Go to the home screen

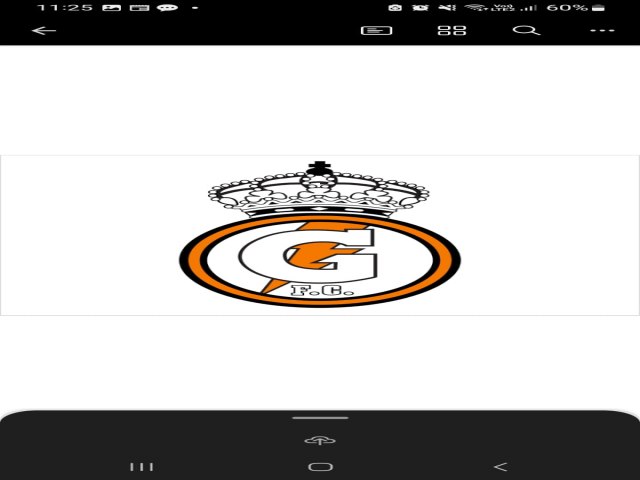(320, 467)
